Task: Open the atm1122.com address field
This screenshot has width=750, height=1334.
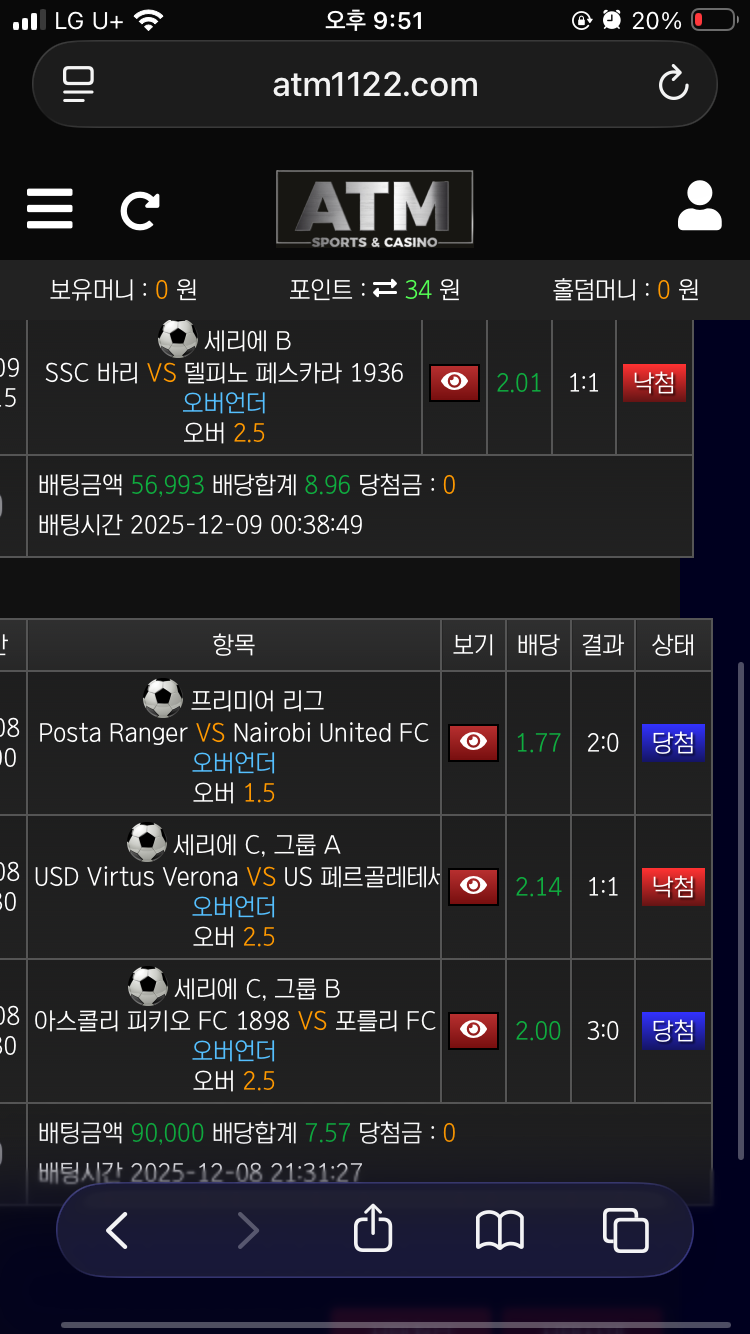Action: (x=375, y=84)
